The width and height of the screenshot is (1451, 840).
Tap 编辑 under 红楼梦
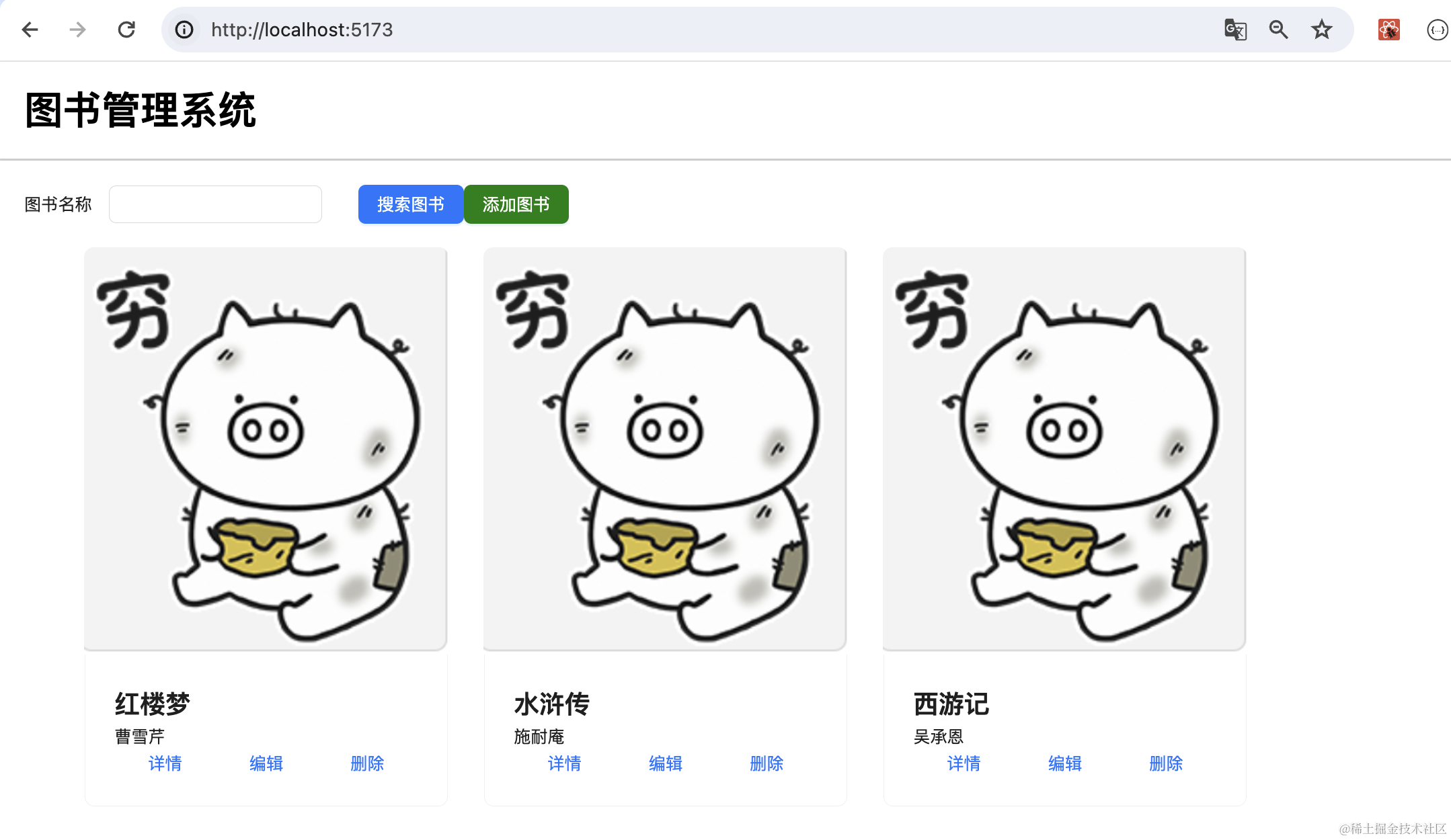point(266,763)
